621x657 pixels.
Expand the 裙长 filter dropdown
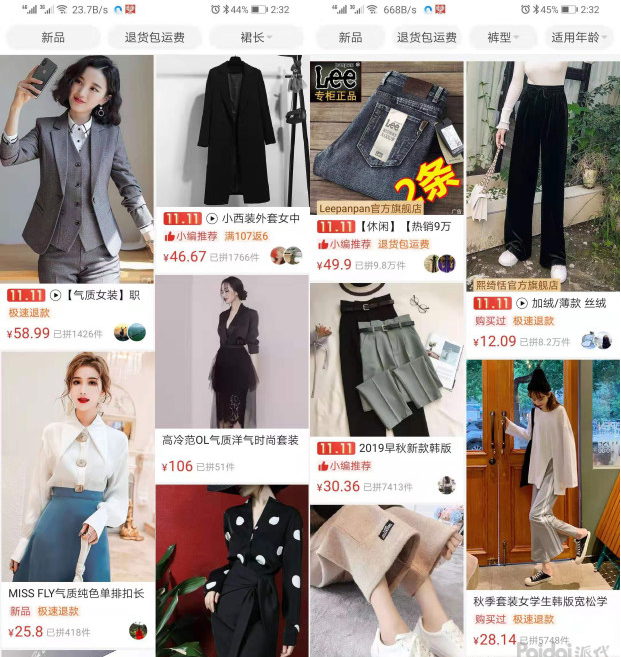(257, 38)
